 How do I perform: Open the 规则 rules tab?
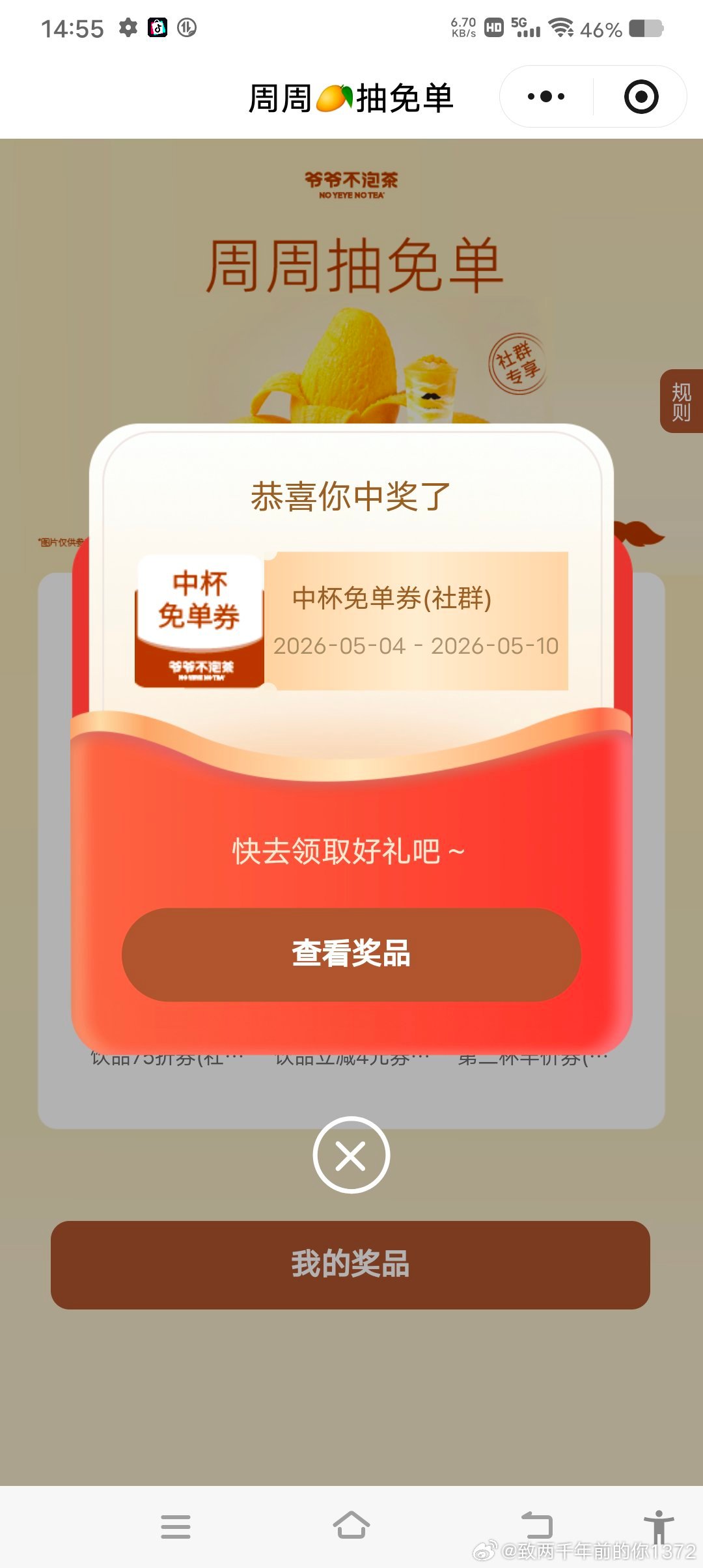coord(681,402)
